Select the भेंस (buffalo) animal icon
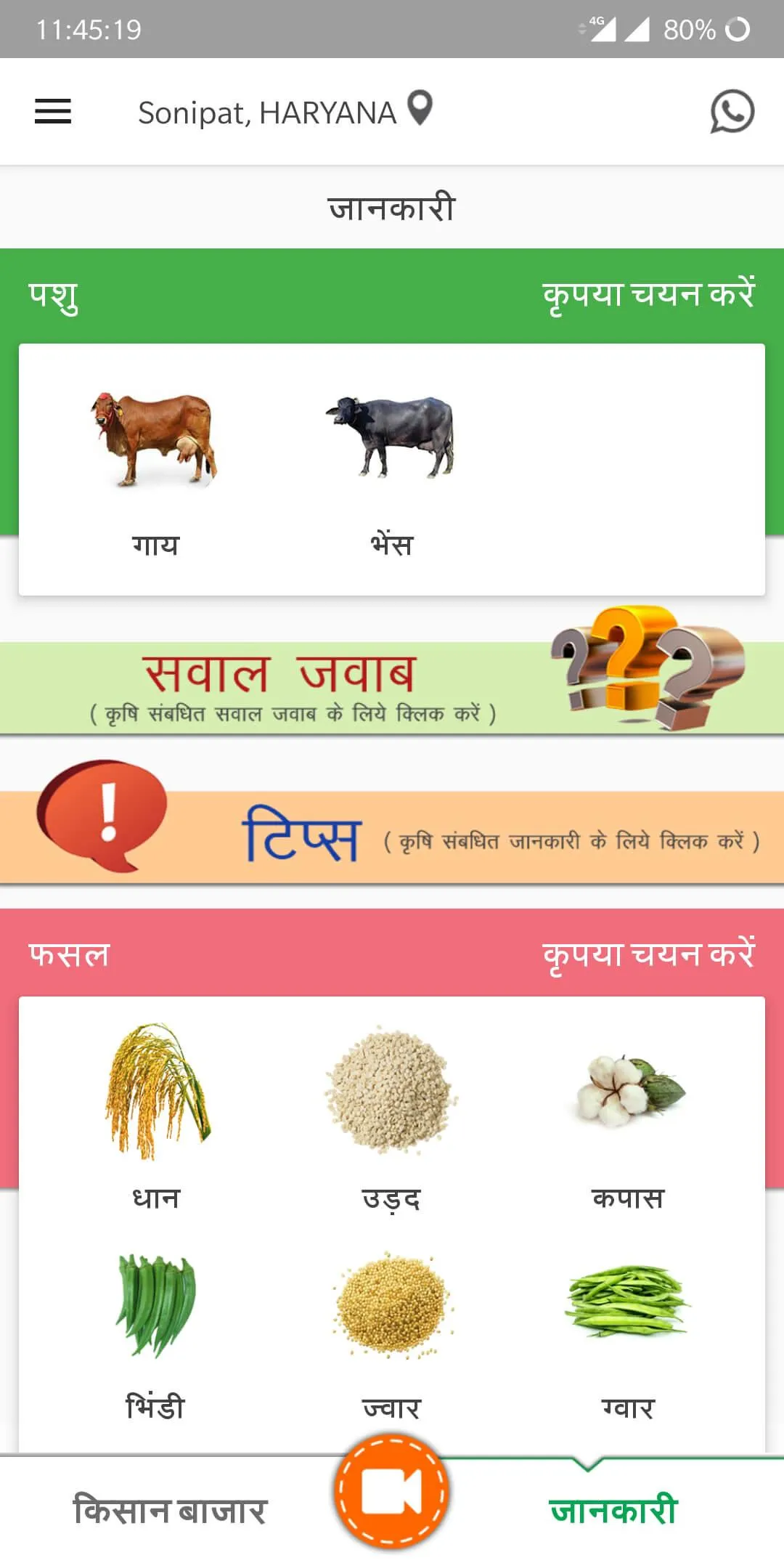 (x=392, y=436)
